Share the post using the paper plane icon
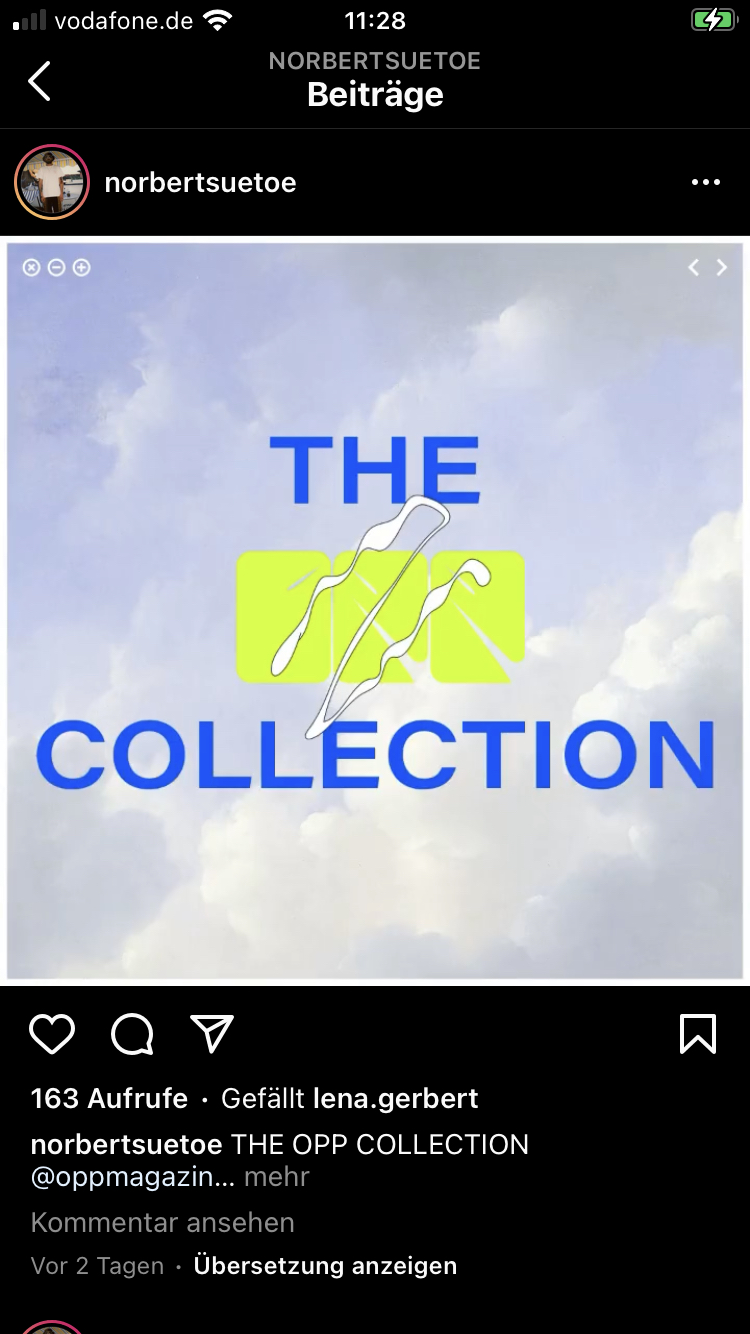This screenshot has height=1334, width=750. (x=212, y=1034)
